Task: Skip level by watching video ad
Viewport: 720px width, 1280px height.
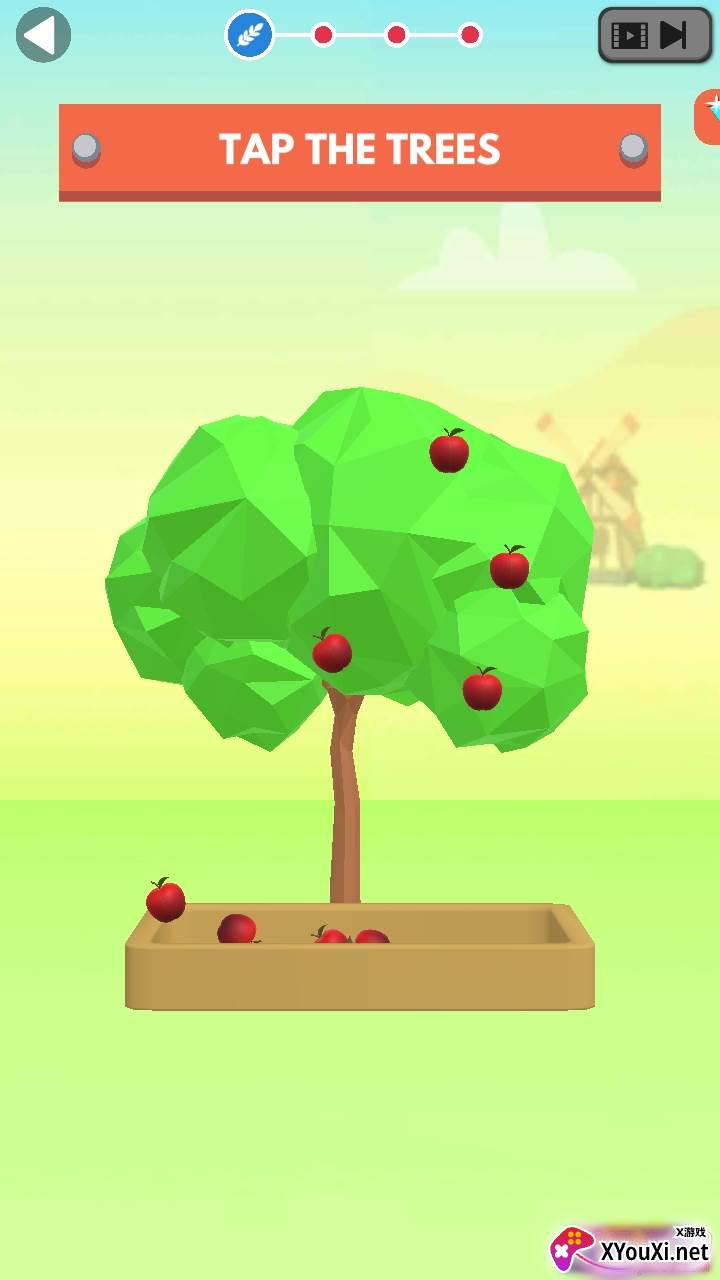Action: click(x=654, y=36)
